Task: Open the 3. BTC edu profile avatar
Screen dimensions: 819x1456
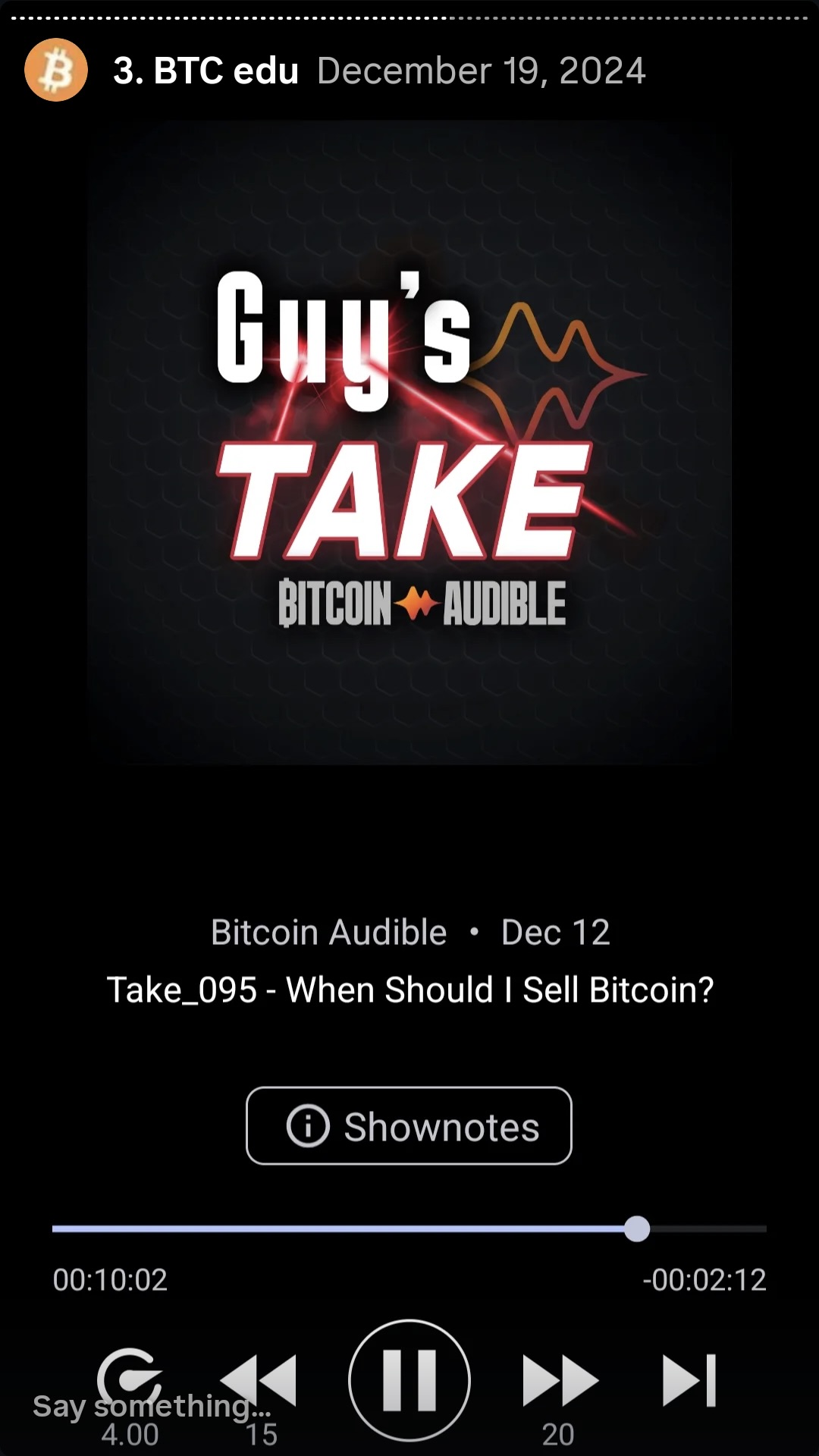Action: (x=55, y=71)
